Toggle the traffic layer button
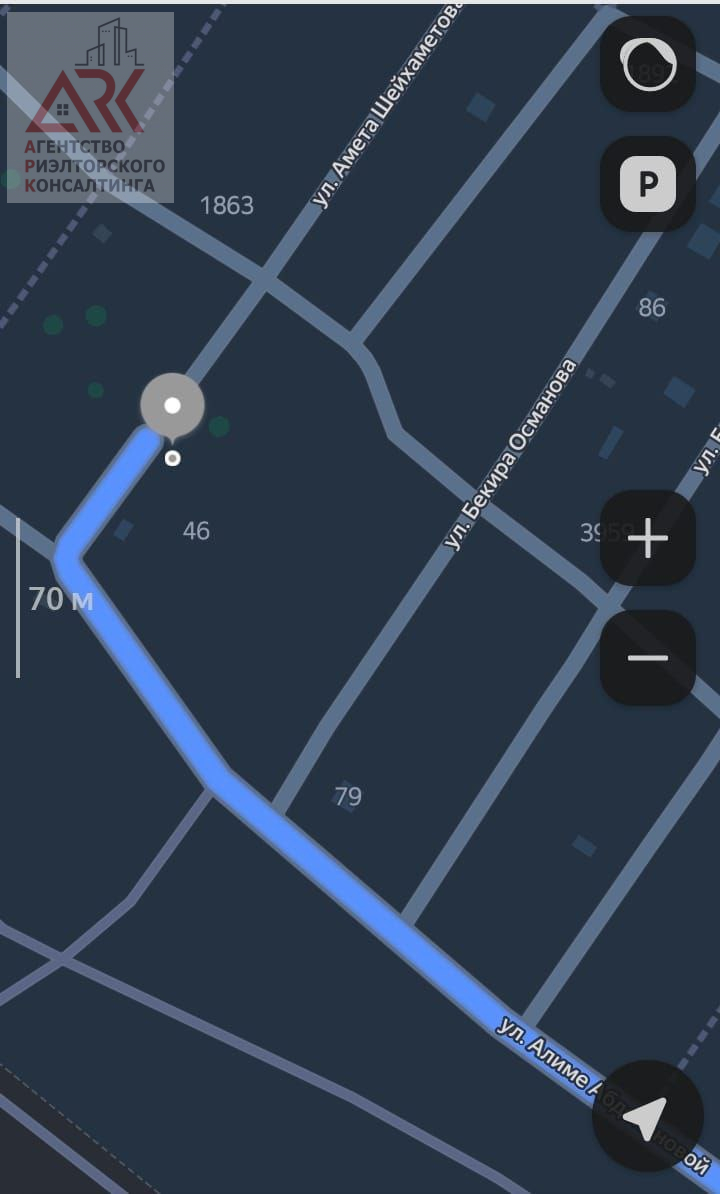 pyautogui.click(x=648, y=66)
